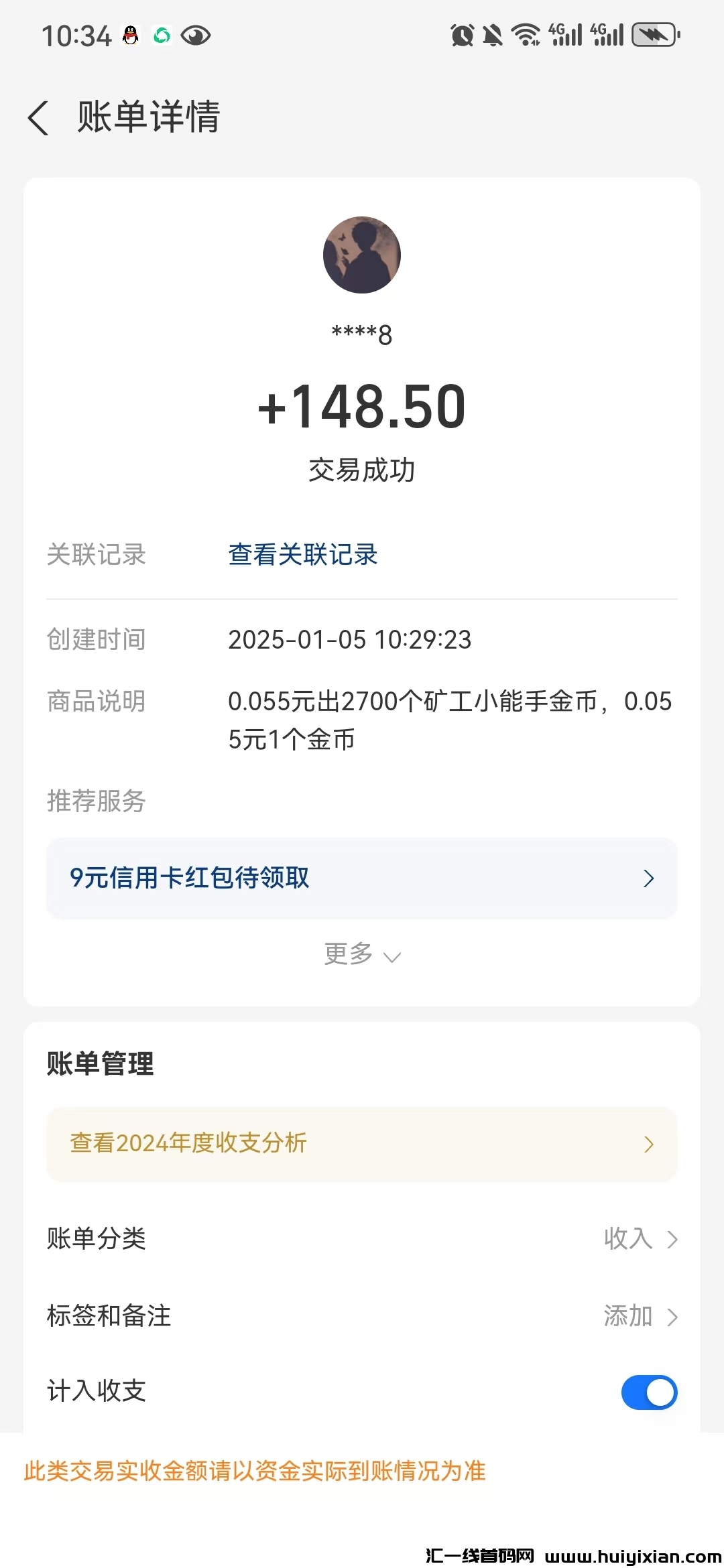Expand 更多 details
This screenshot has height=1568, width=724.
(x=361, y=954)
